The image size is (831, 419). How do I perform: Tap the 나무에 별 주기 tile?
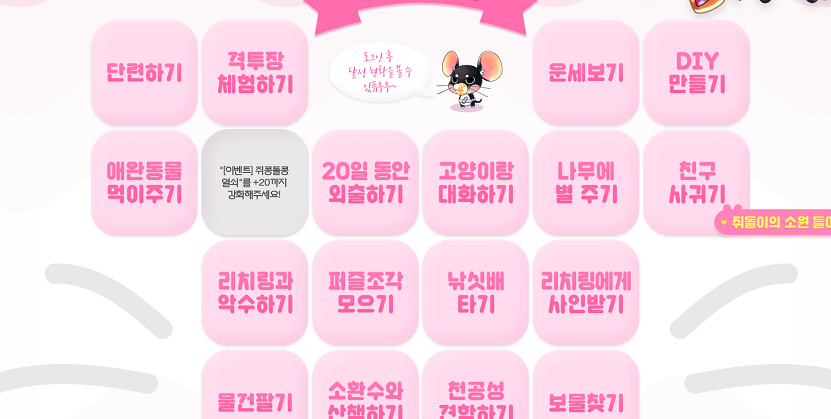click(586, 182)
